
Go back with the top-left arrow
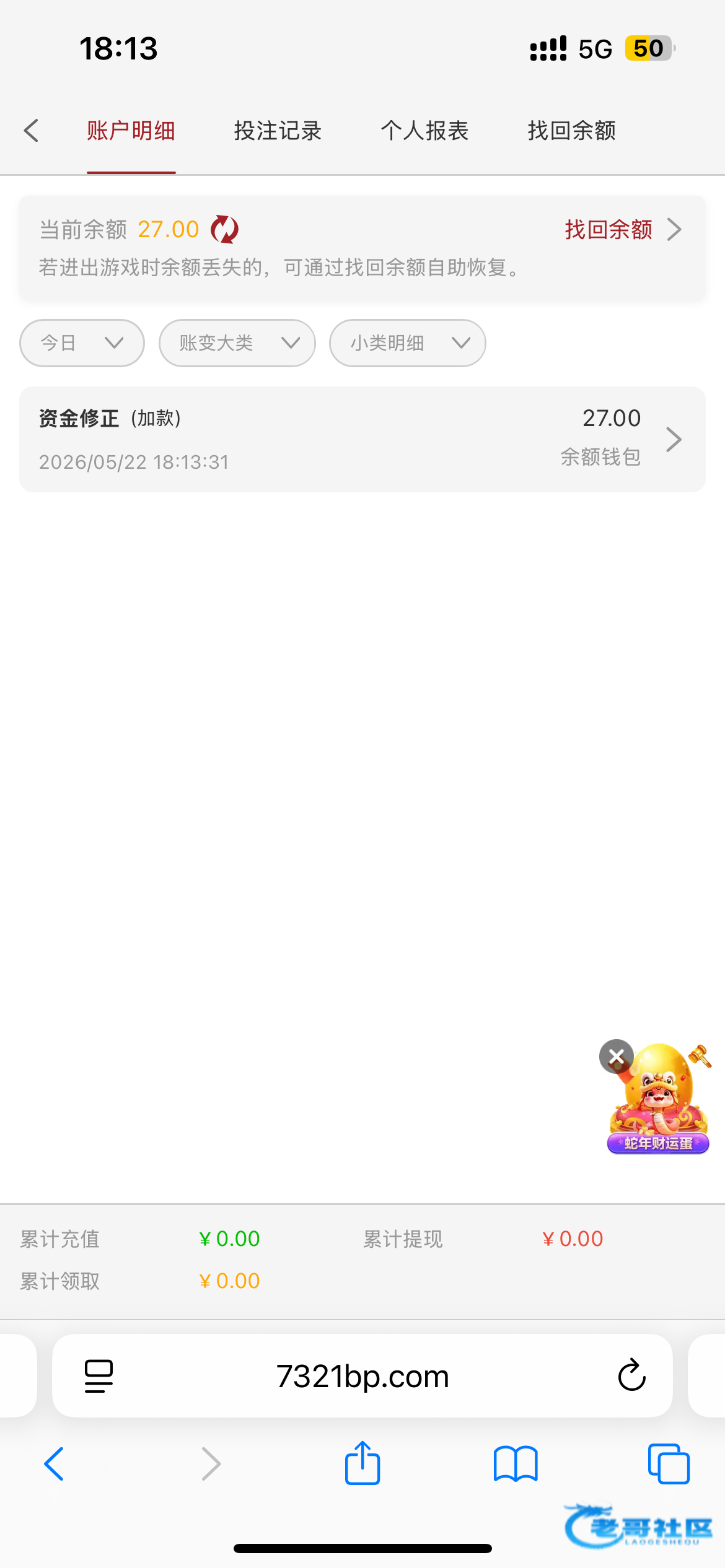click(31, 131)
